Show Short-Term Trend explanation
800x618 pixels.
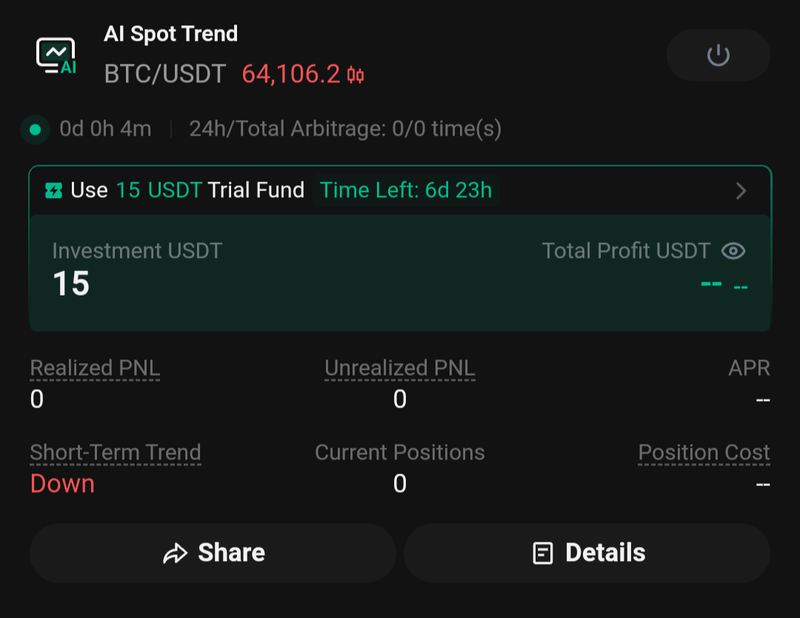click(115, 452)
